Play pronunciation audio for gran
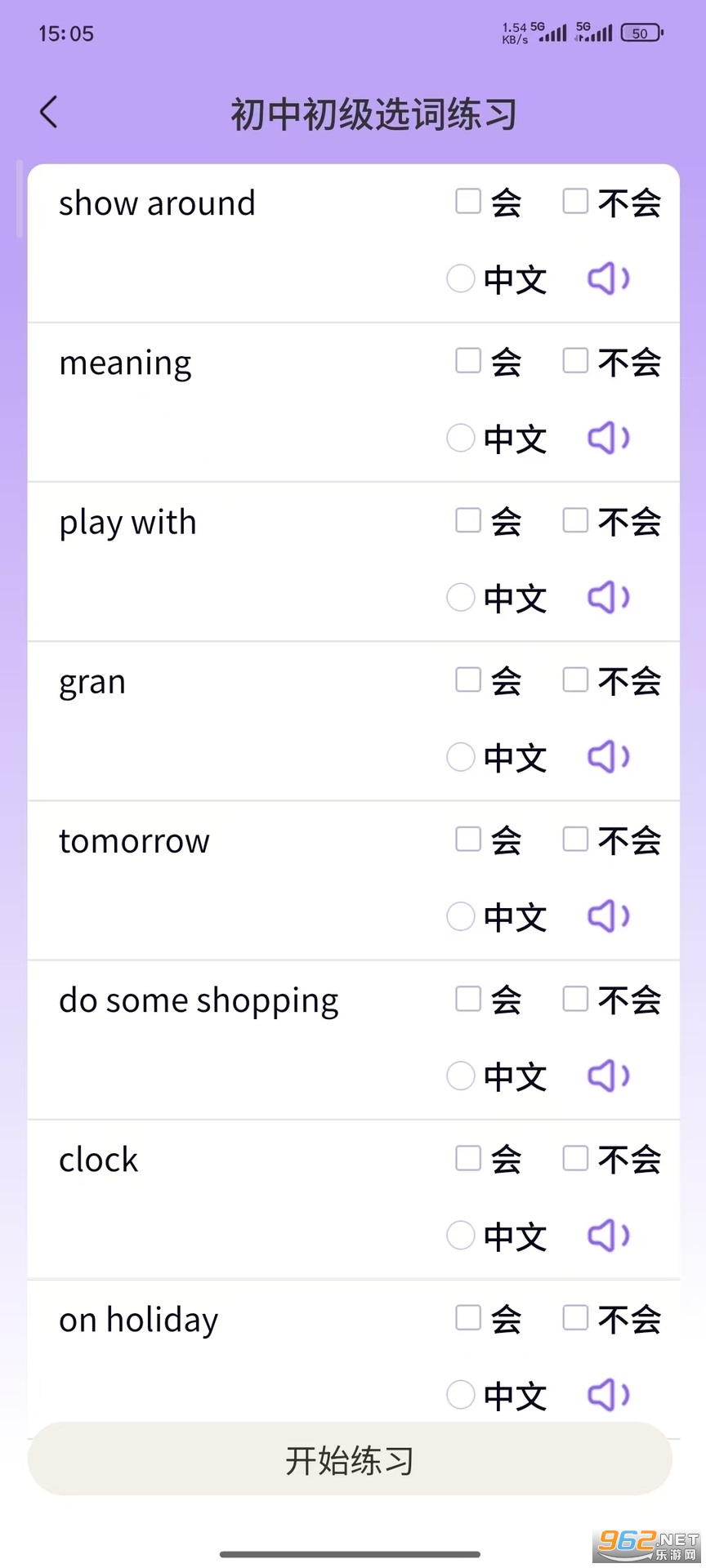Viewport: 706px width, 1568px height. (x=608, y=756)
